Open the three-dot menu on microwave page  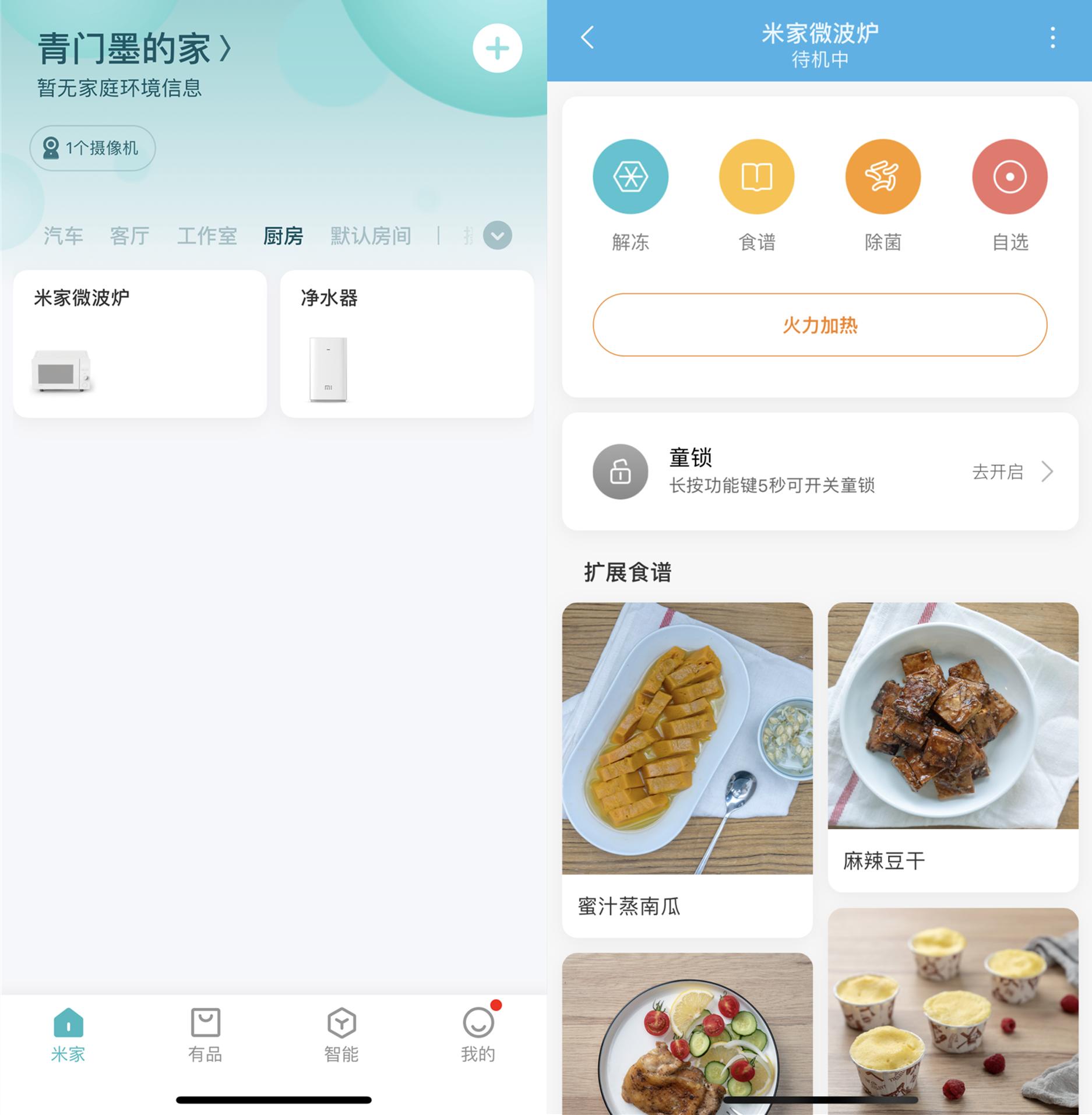(x=1052, y=38)
